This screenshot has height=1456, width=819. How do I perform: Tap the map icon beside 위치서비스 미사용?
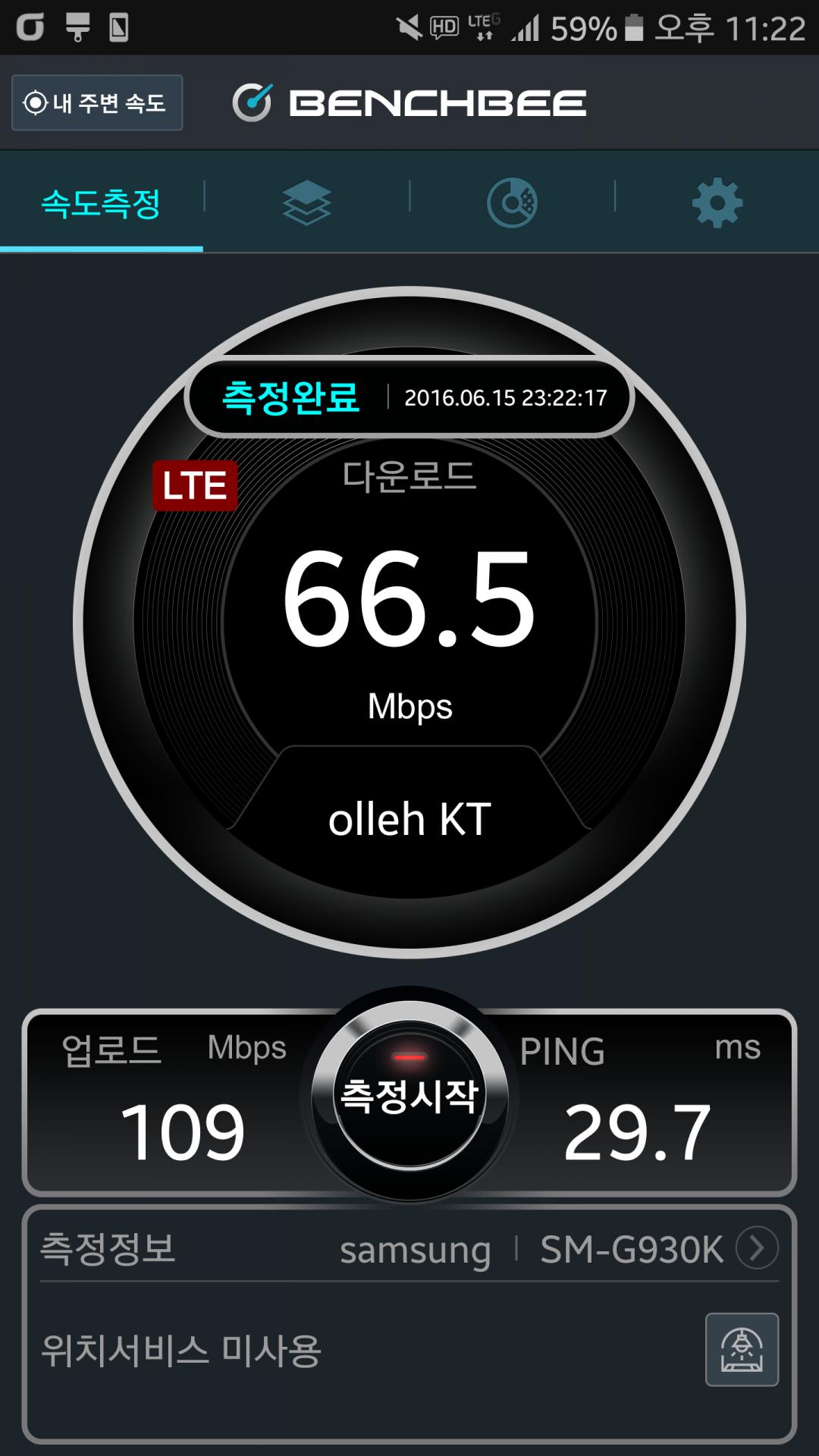[x=742, y=1350]
